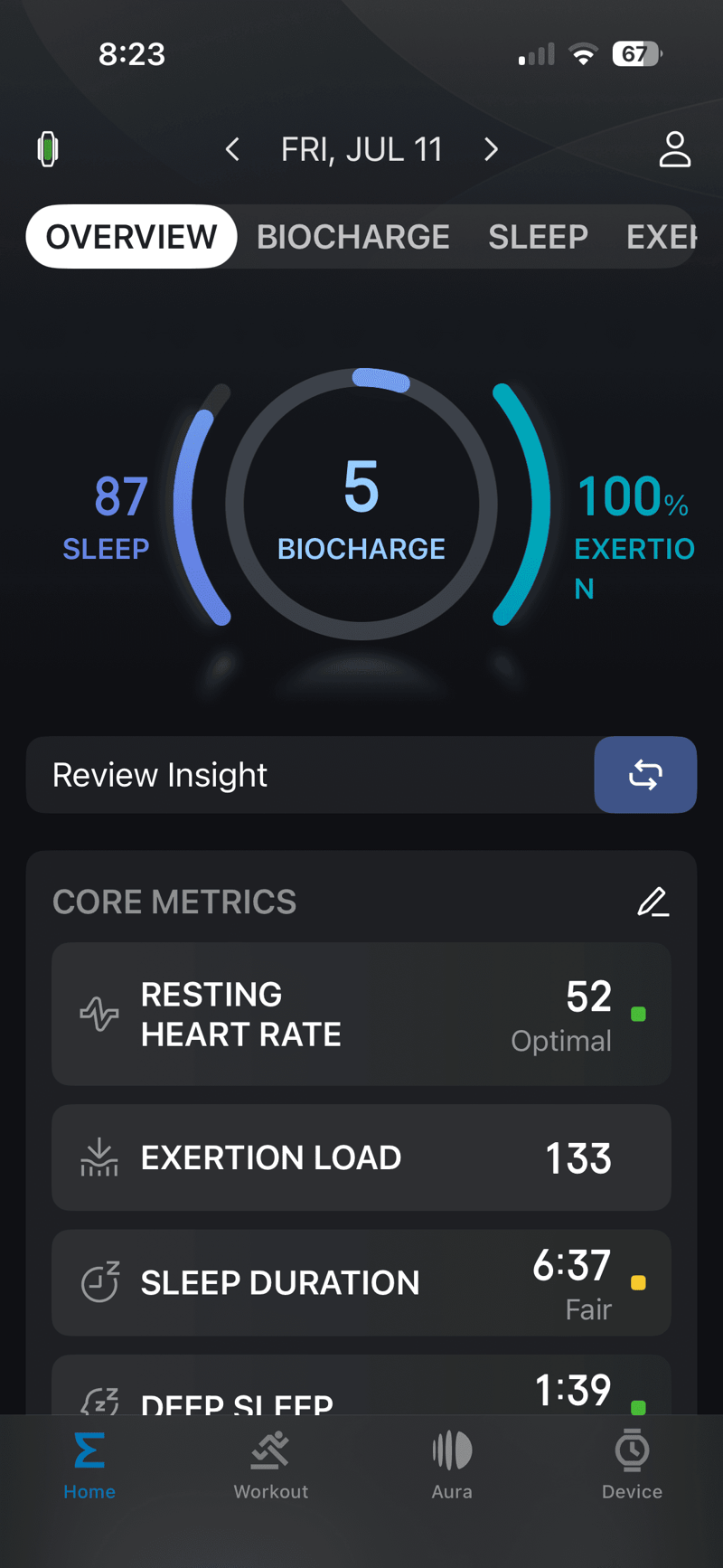The width and height of the screenshot is (723, 1568).
Task: Open the Exertion Load metric
Action: pos(361,1157)
